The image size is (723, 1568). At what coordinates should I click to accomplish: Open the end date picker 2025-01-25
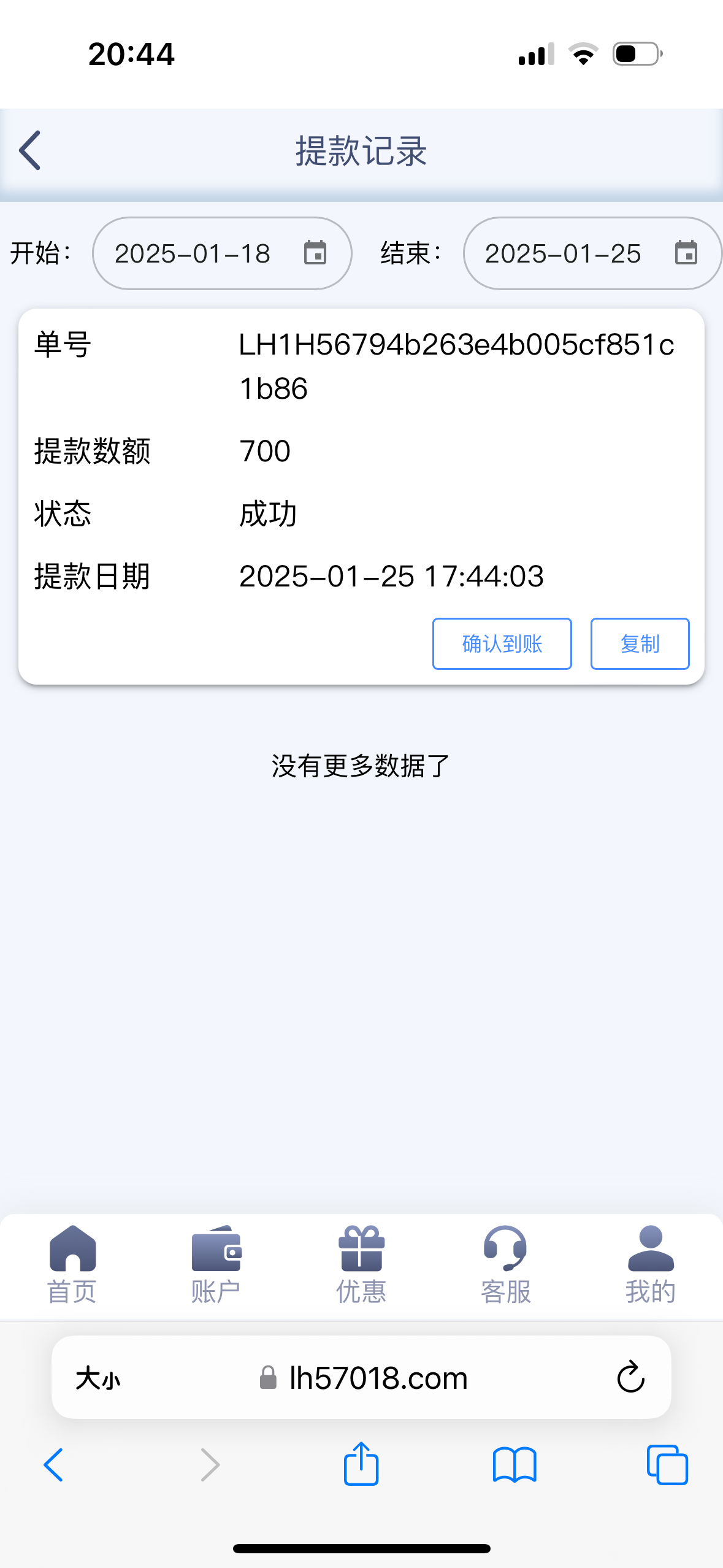pyautogui.click(x=592, y=253)
